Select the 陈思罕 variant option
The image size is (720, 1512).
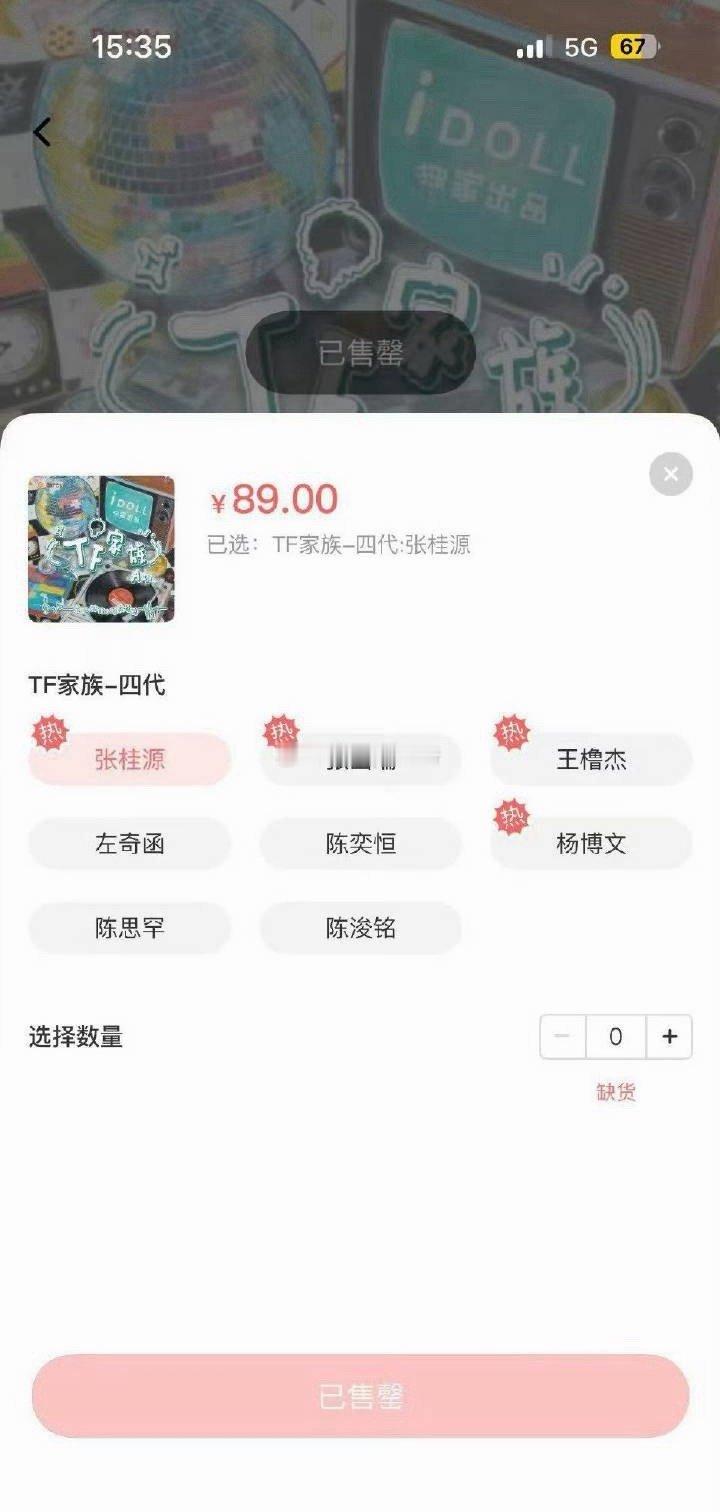[x=129, y=928]
